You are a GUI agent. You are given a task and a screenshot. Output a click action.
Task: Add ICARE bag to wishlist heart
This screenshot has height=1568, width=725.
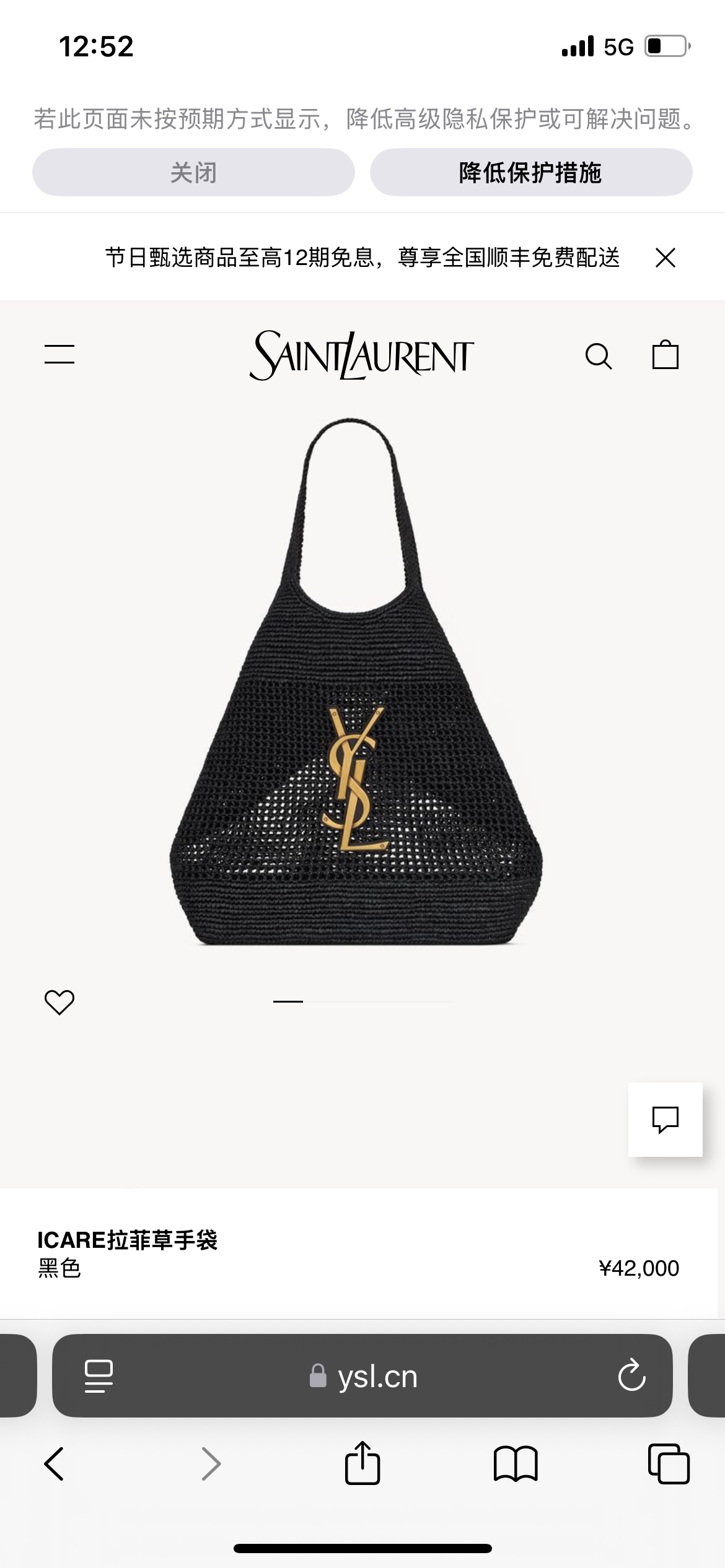click(x=59, y=1001)
